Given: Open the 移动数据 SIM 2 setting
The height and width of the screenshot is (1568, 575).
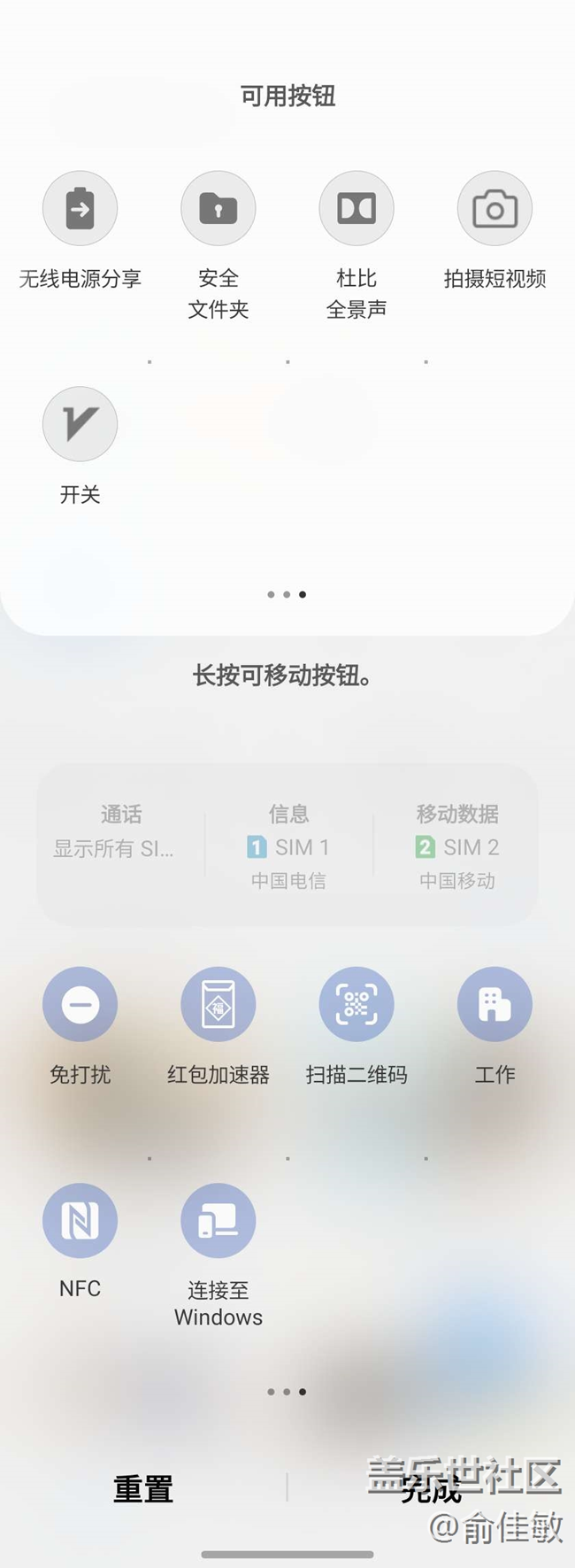Looking at the screenshot, I should (456, 846).
